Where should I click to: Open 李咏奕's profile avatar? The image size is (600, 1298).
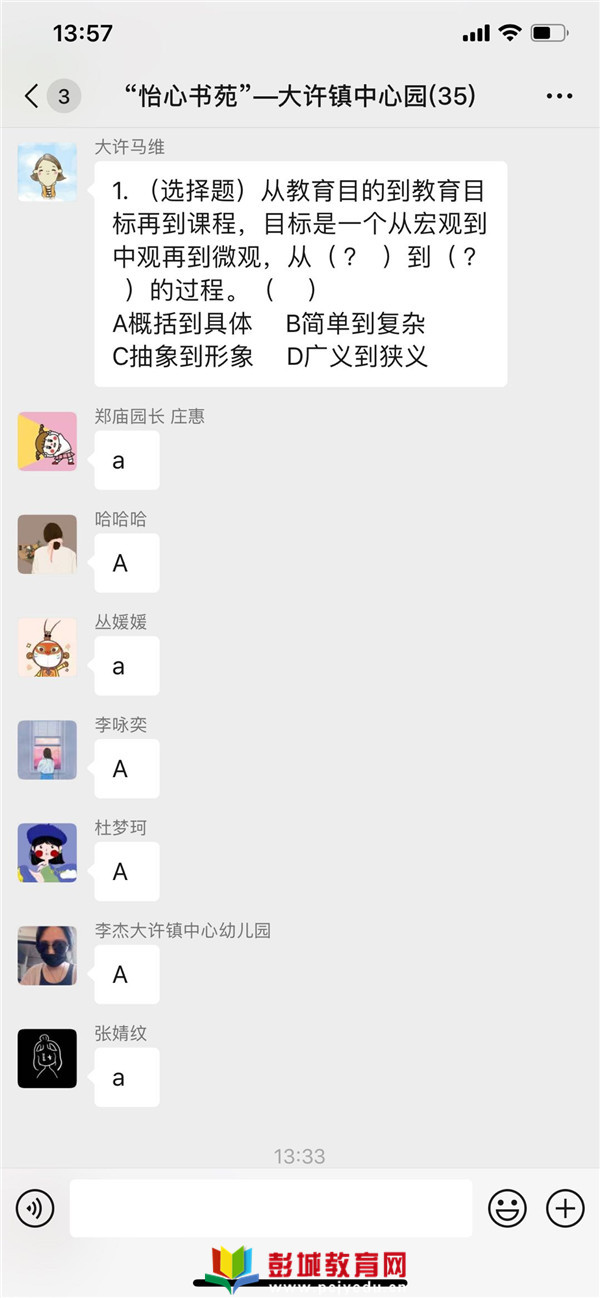[x=47, y=750]
